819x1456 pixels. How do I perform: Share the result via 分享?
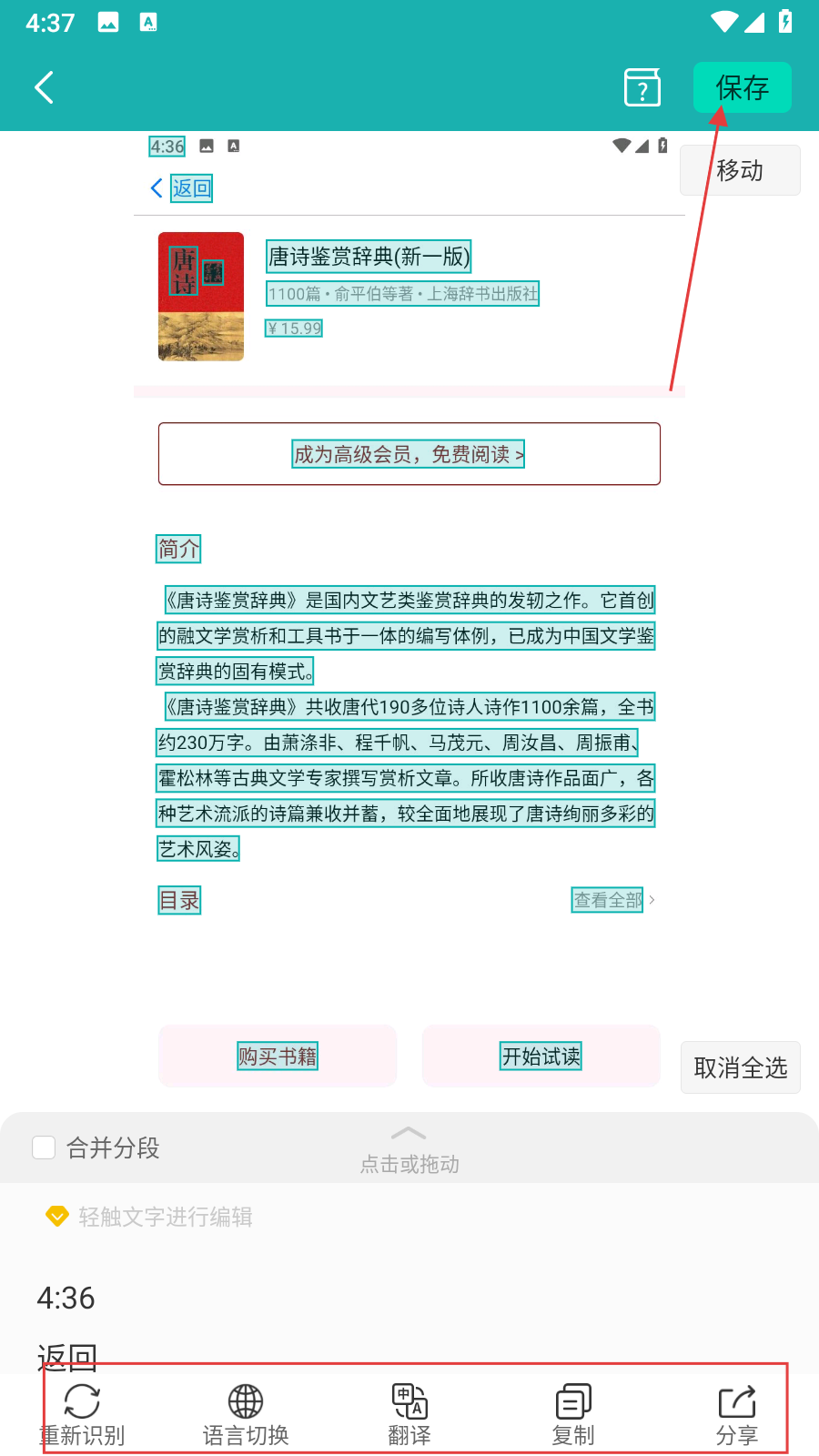(737, 1415)
